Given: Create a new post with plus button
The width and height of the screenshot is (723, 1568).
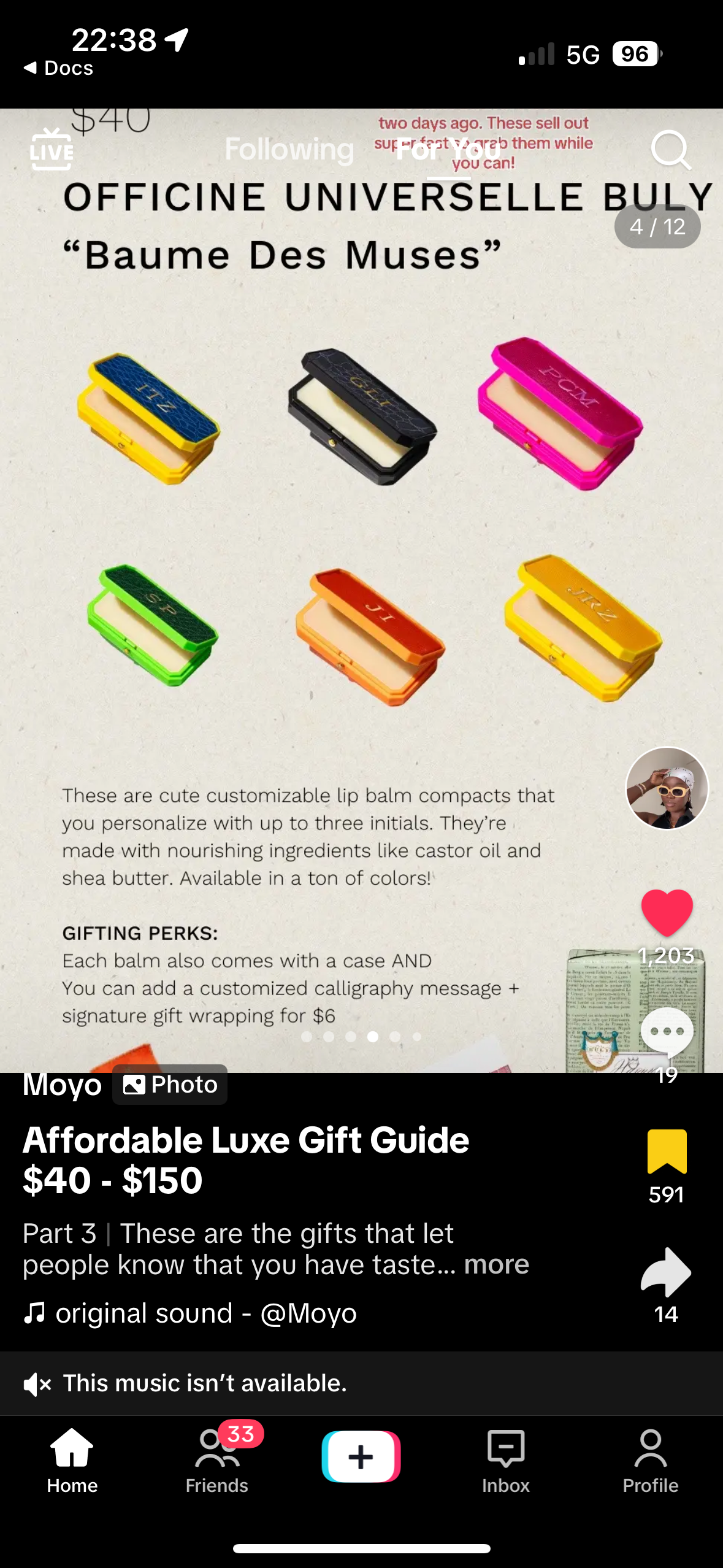Looking at the screenshot, I should click(x=361, y=1456).
